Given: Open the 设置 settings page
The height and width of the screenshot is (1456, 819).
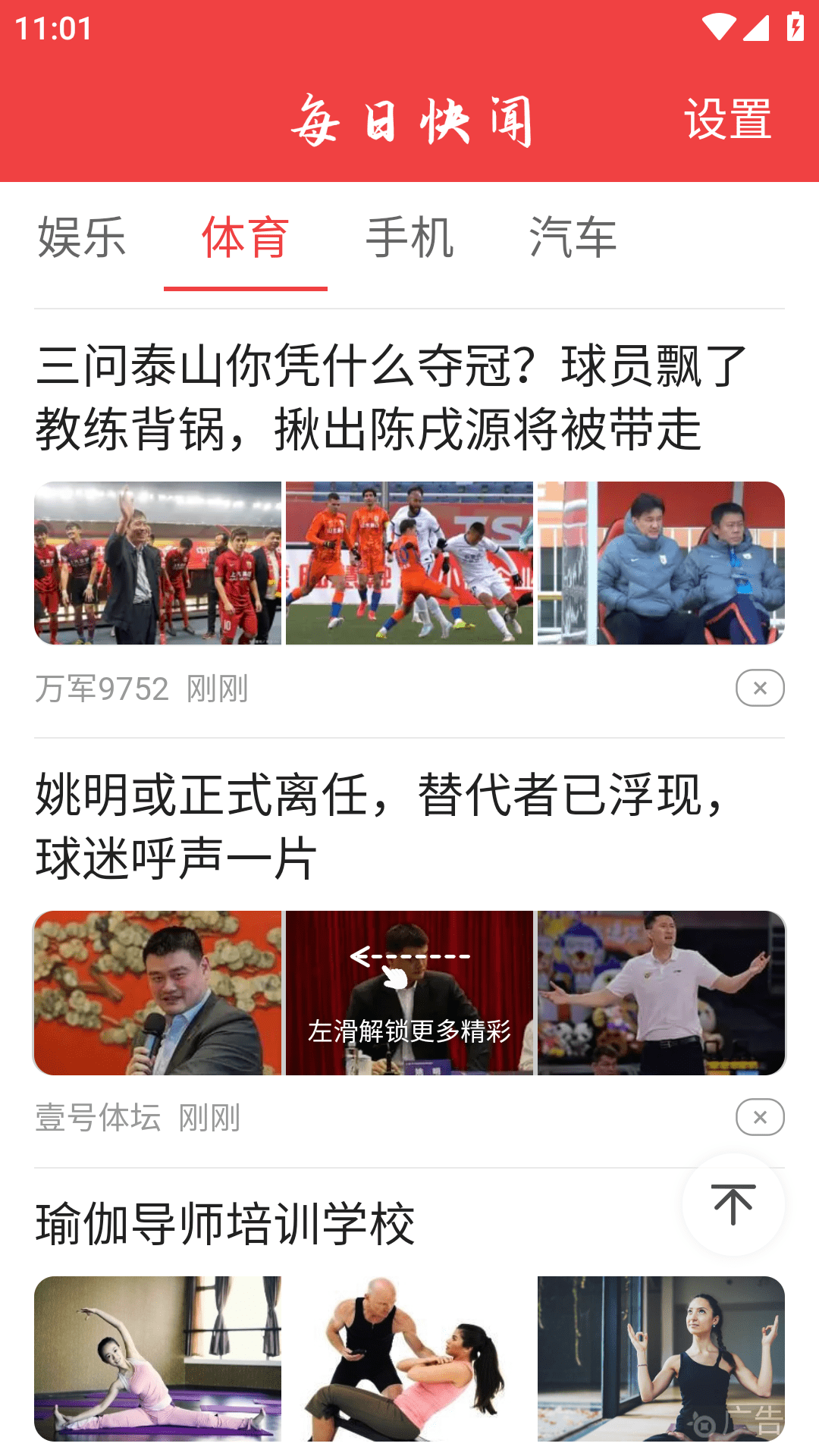Looking at the screenshot, I should coord(727,120).
